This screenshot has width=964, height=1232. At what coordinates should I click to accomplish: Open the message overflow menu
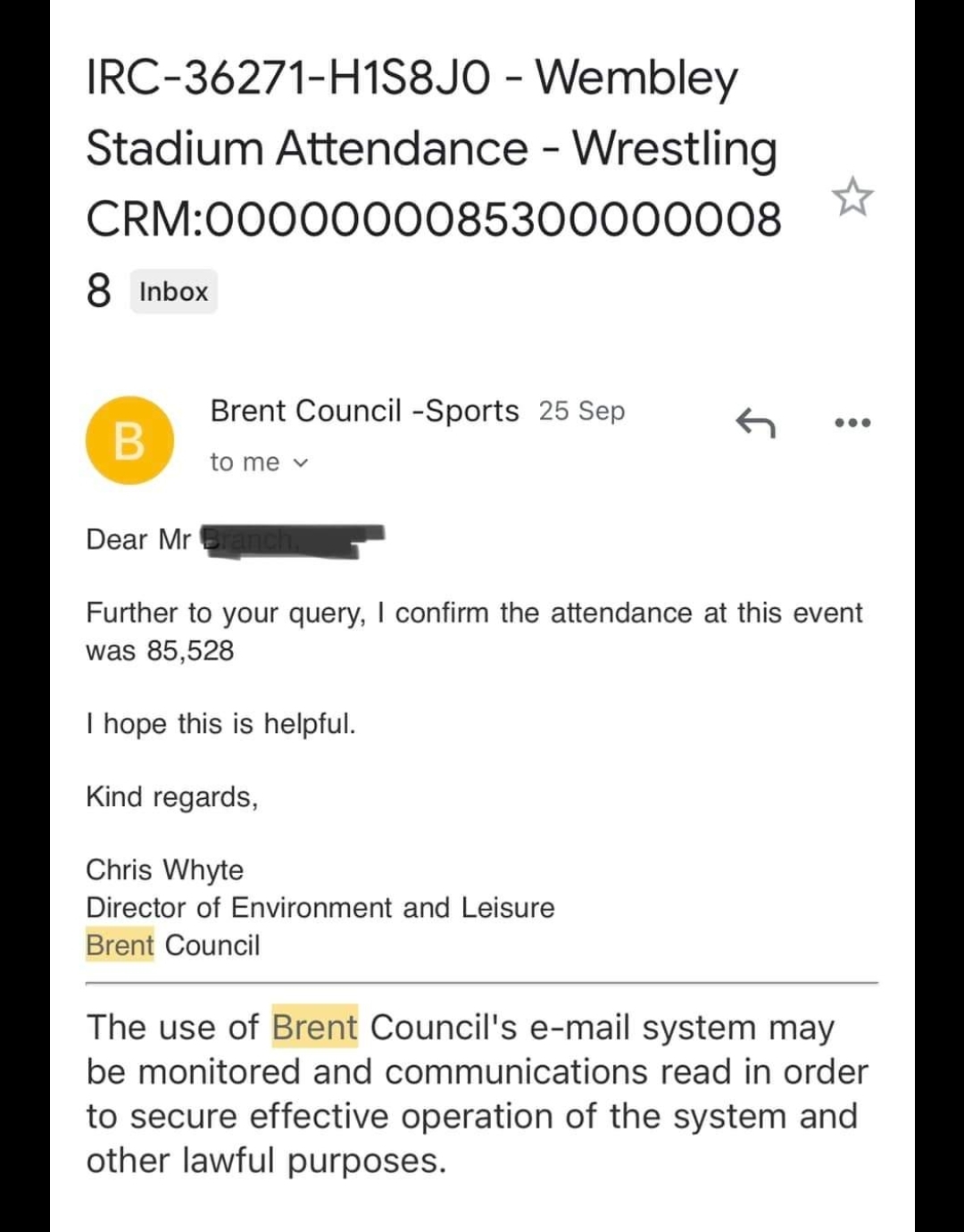[852, 422]
